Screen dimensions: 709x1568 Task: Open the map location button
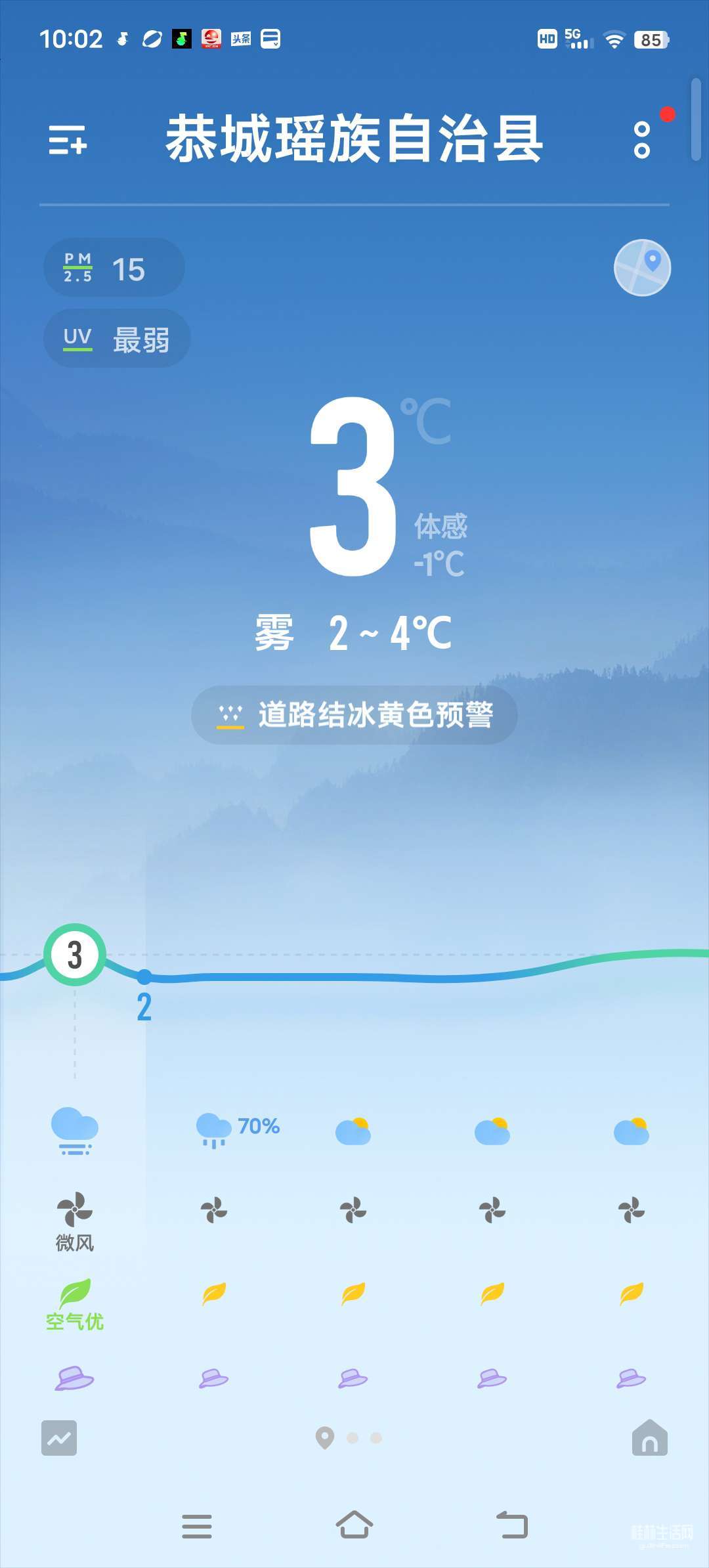point(642,268)
